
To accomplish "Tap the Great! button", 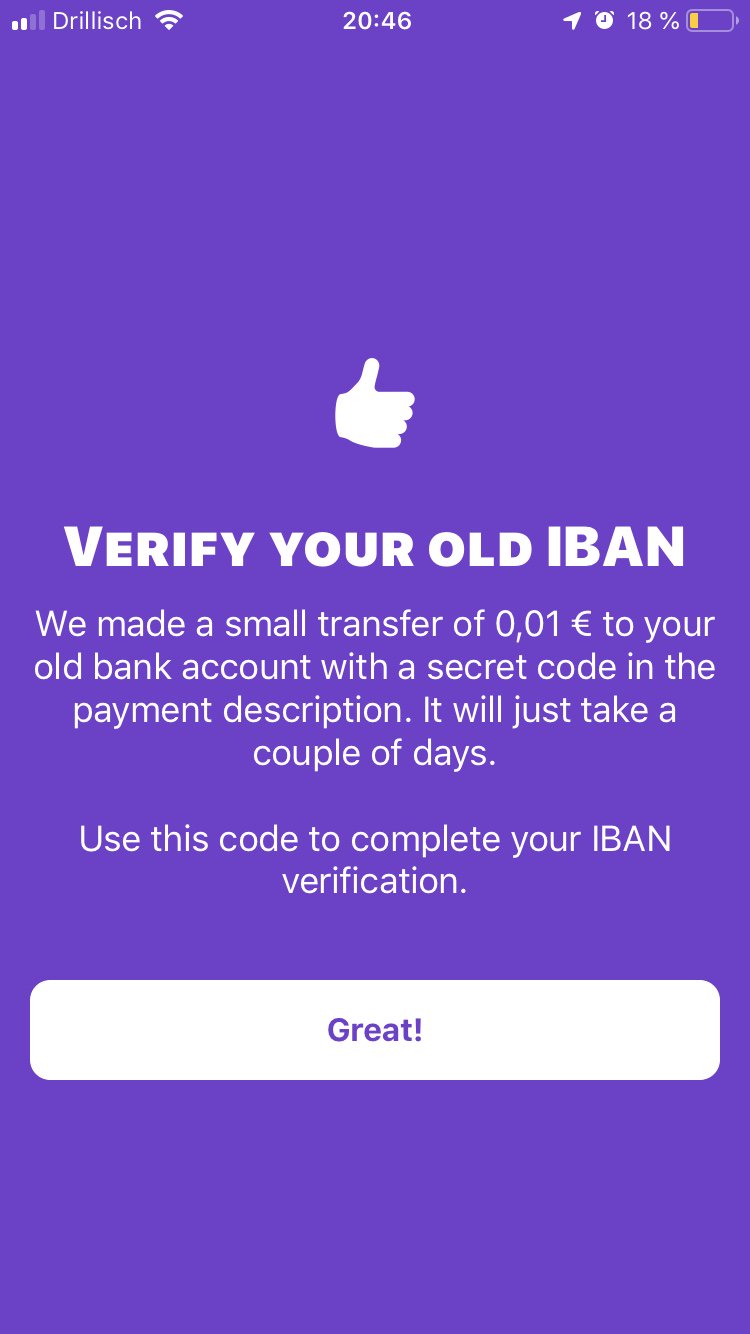I will (x=375, y=1030).
